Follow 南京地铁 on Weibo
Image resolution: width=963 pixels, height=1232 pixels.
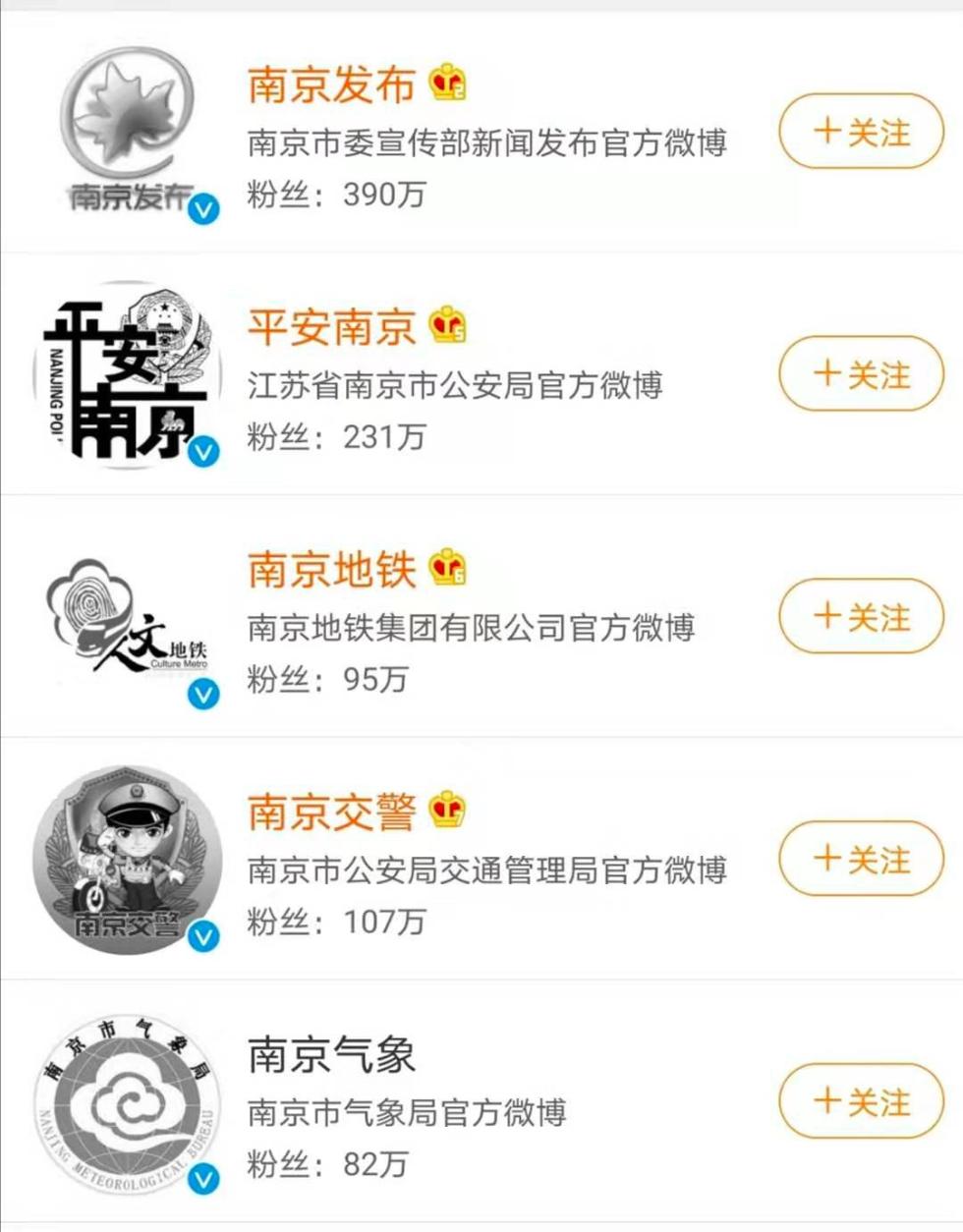point(861,617)
